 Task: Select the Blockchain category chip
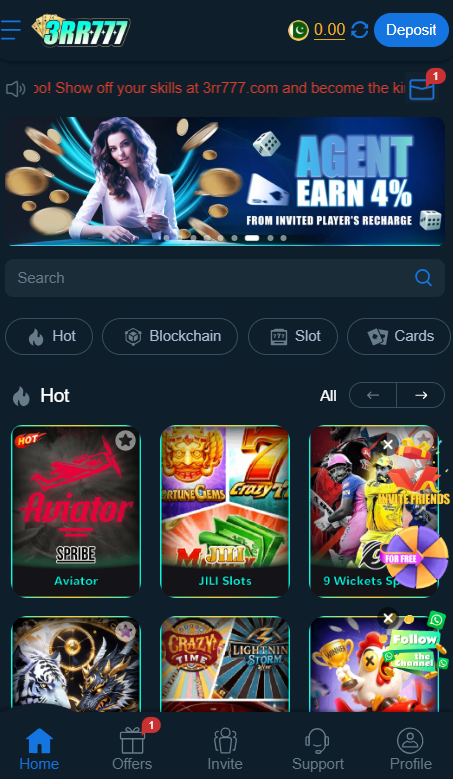(170, 336)
